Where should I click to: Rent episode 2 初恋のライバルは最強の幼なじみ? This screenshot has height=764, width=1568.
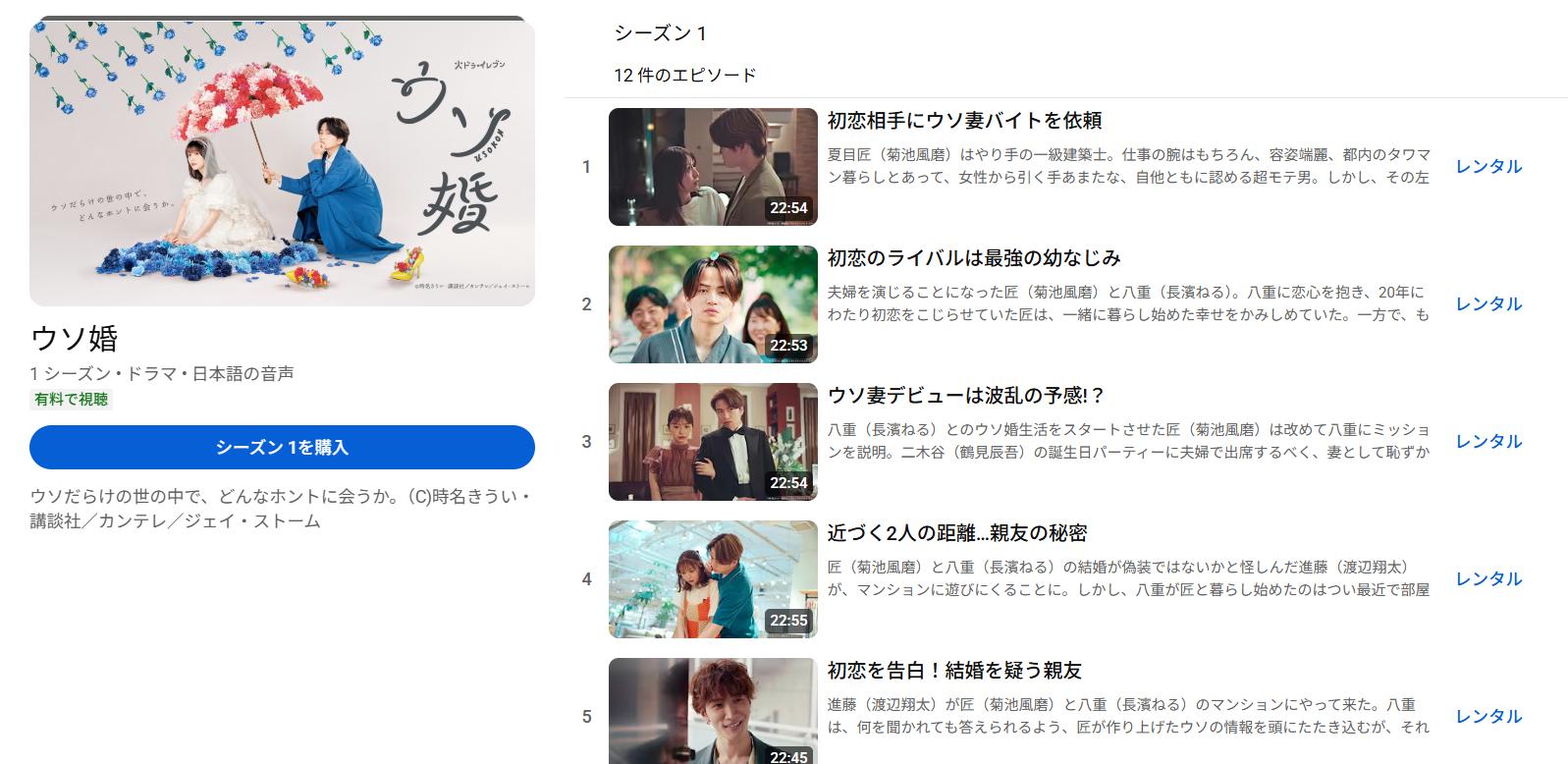[x=1488, y=303]
